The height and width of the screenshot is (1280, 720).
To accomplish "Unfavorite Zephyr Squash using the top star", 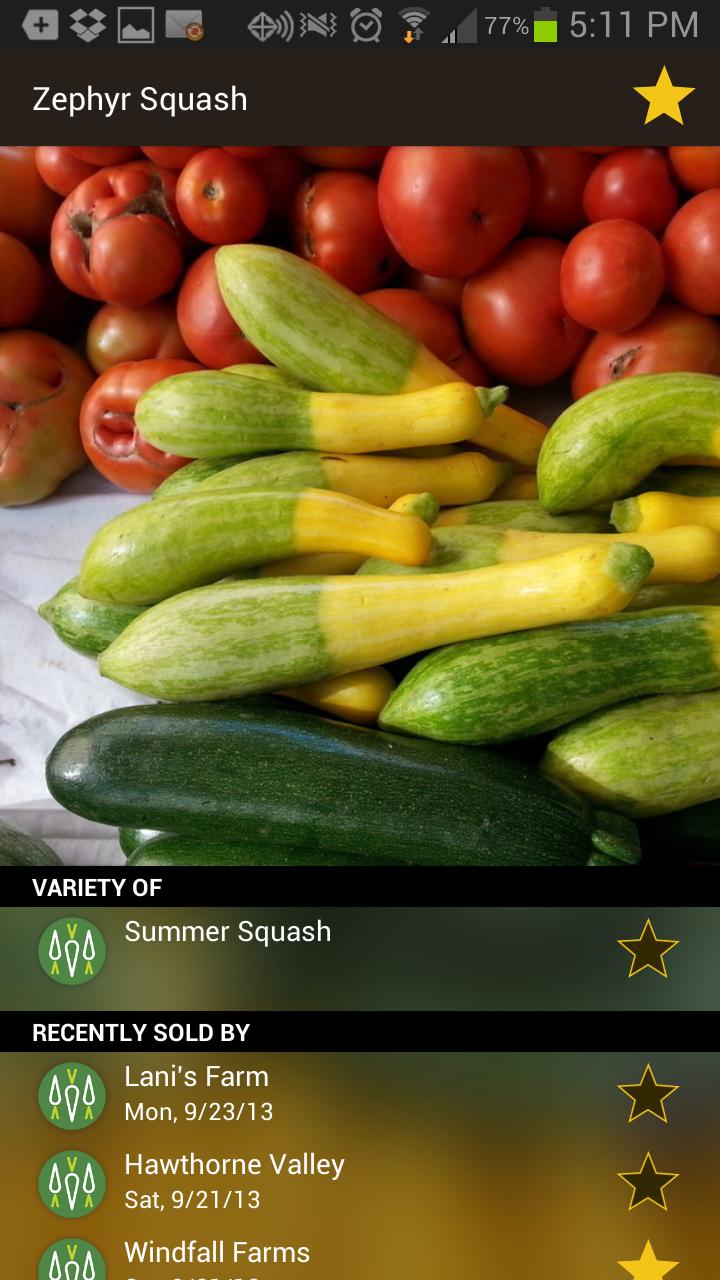I will (x=663, y=98).
